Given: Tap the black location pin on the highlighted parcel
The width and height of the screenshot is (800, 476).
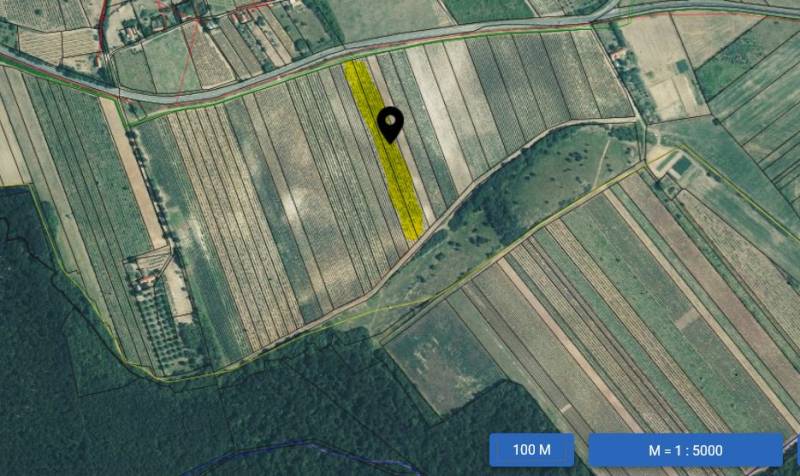Looking at the screenshot, I should 390,123.
